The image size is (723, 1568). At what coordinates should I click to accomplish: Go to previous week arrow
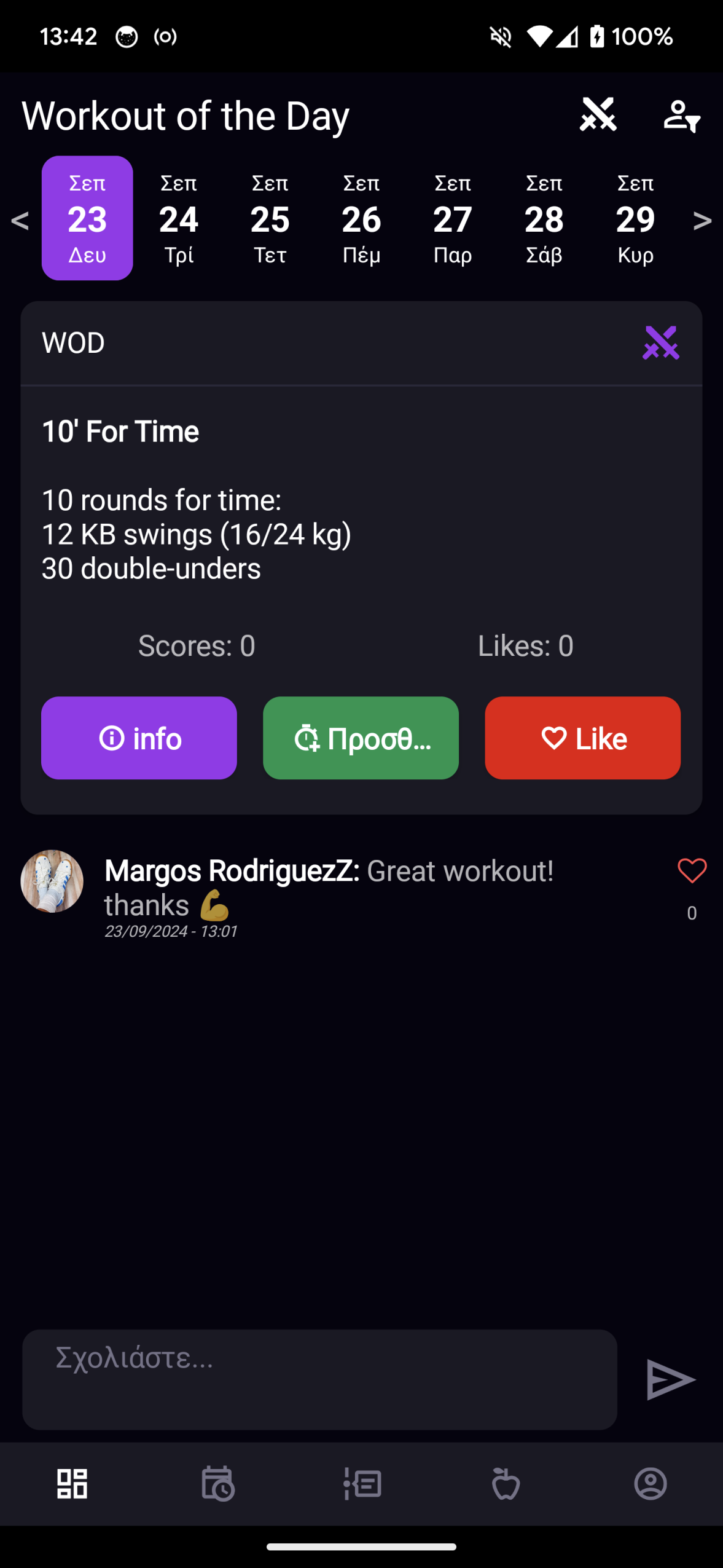[x=20, y=220]
